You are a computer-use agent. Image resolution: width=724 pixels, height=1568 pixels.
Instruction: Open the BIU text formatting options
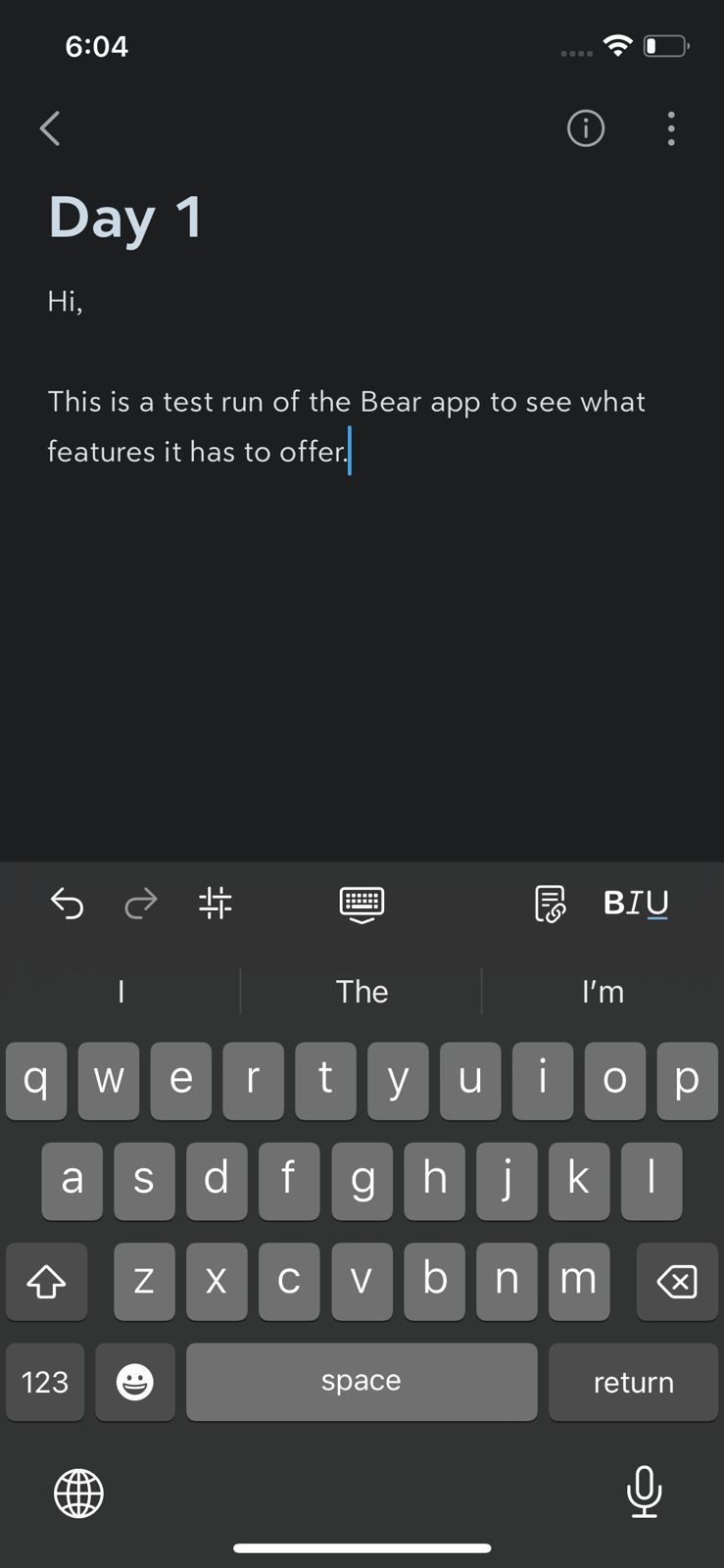635,904
